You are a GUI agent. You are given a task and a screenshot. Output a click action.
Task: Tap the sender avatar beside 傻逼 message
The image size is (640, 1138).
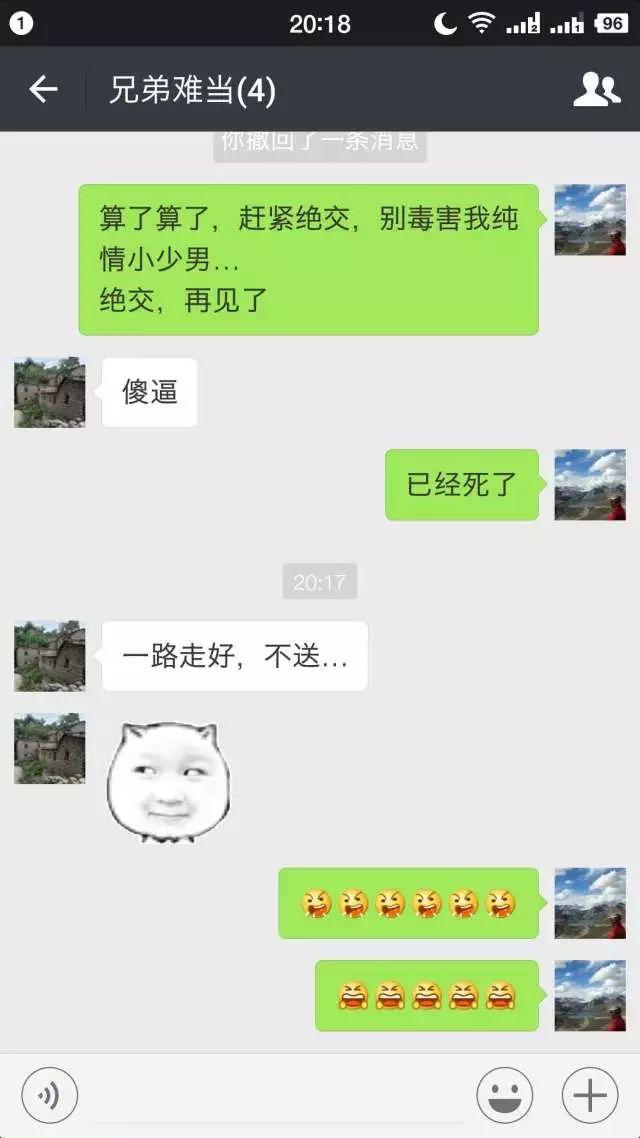50,393
